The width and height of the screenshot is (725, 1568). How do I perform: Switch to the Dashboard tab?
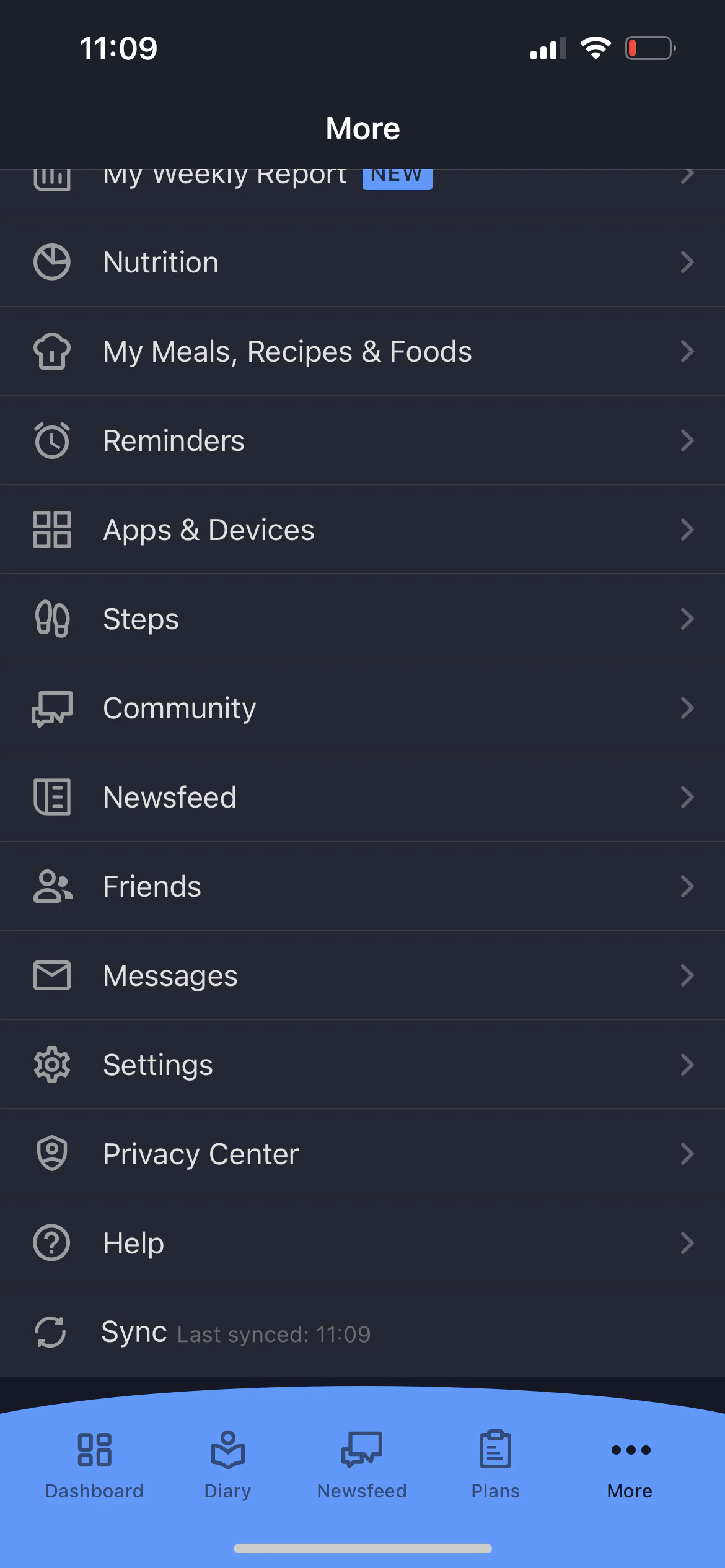94,1465
